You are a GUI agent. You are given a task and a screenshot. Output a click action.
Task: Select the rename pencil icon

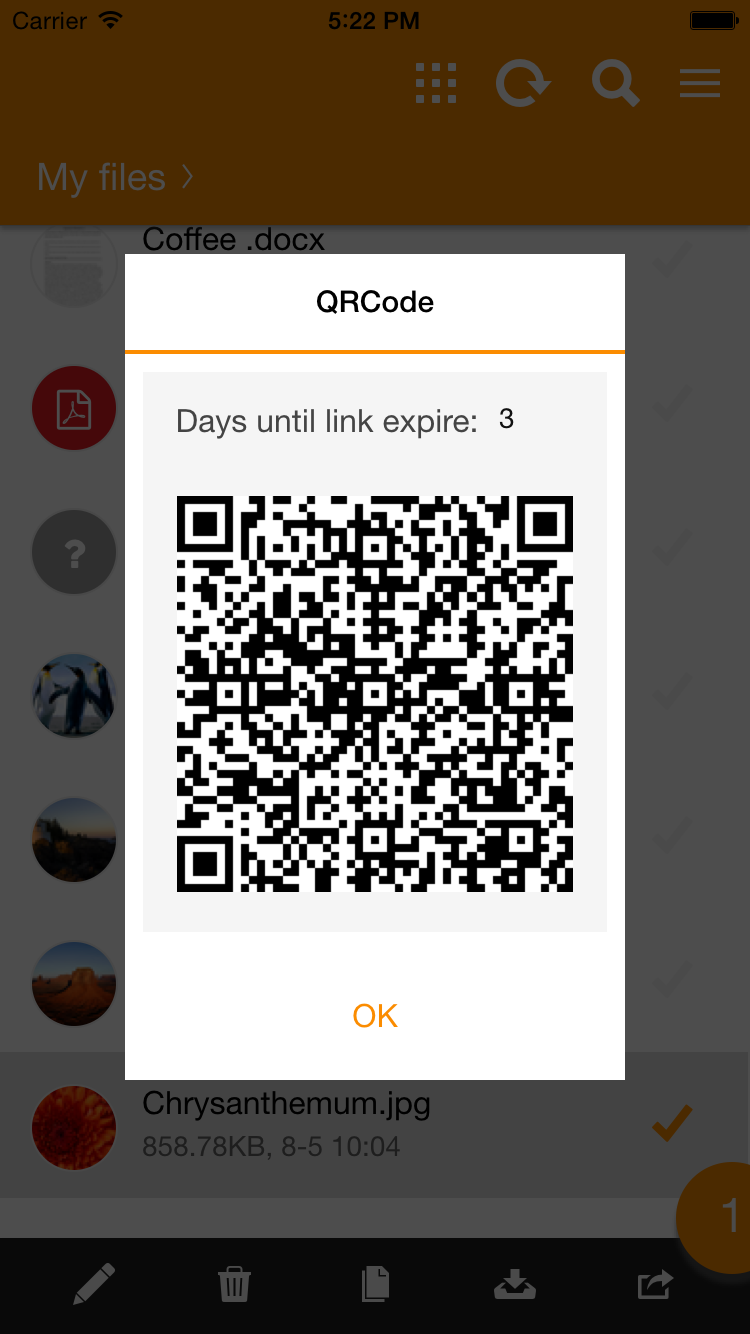coord(94,1284)
